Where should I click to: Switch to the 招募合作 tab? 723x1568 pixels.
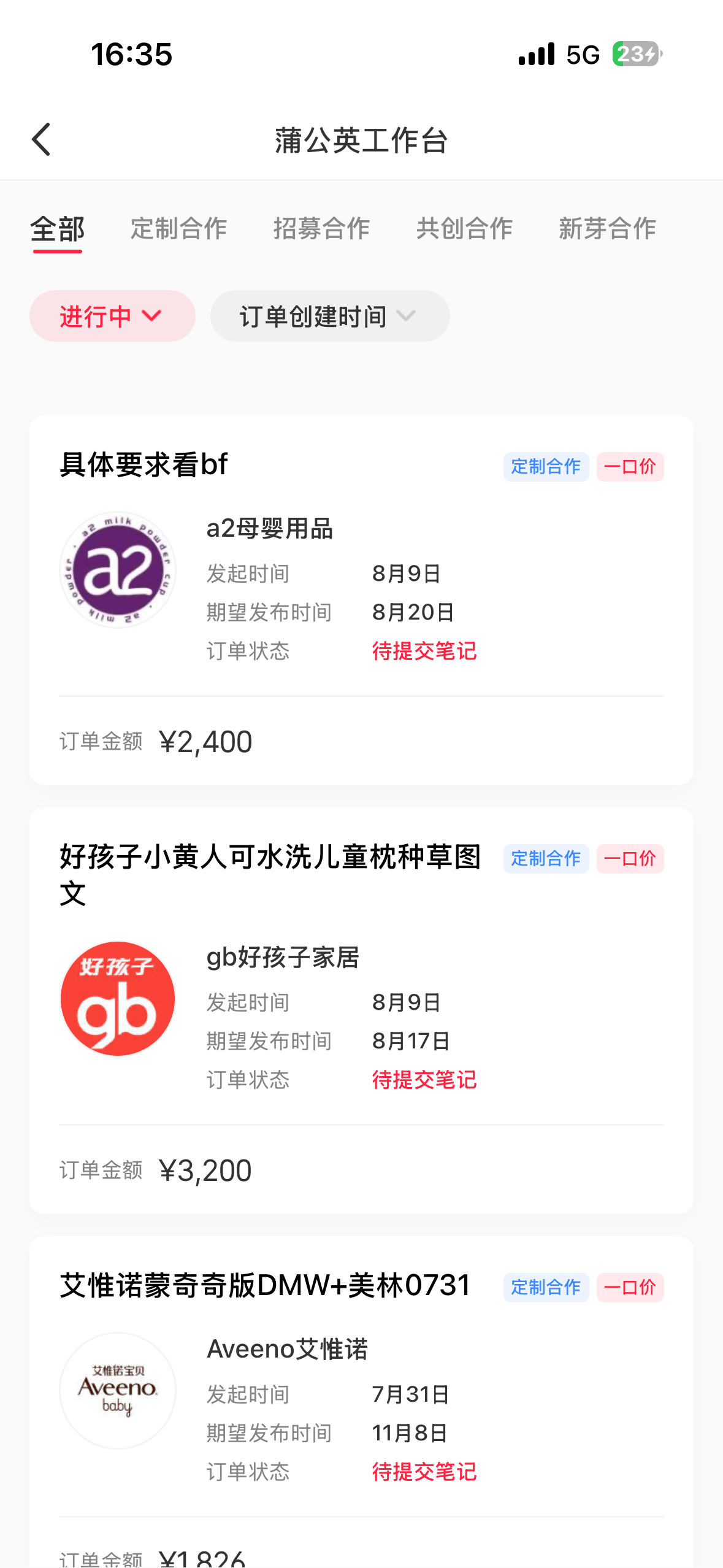(321, 229)
